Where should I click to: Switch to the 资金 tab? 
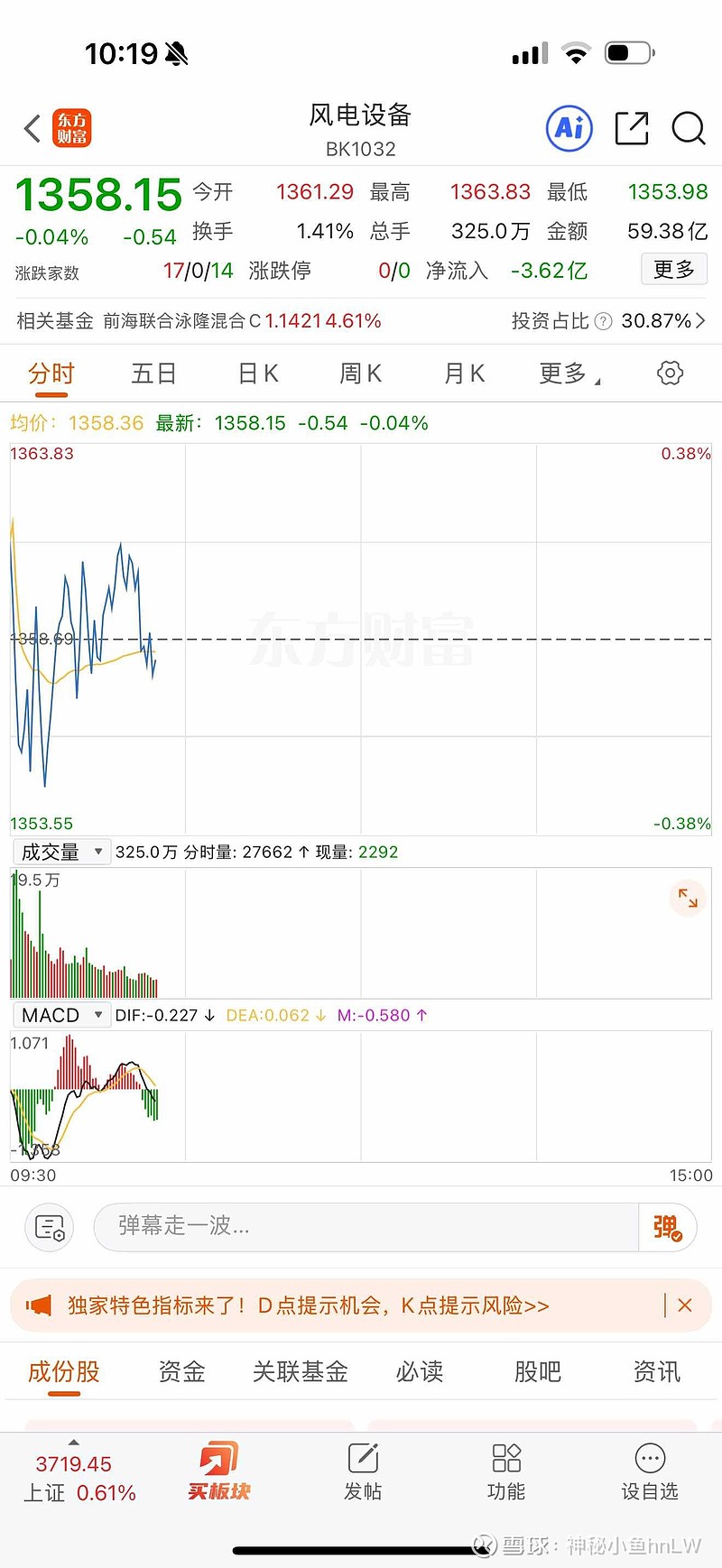(182, 1372)
